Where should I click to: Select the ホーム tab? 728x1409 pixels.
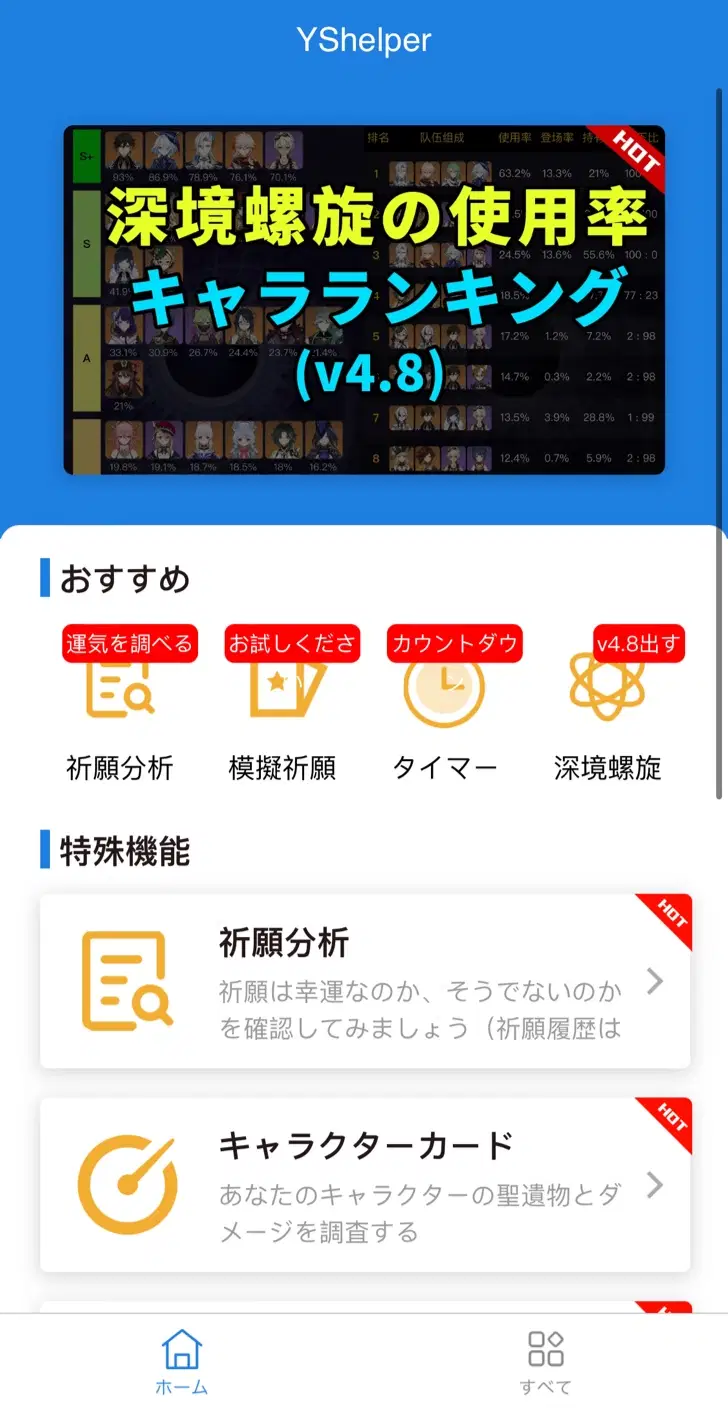click(182, 1362)
